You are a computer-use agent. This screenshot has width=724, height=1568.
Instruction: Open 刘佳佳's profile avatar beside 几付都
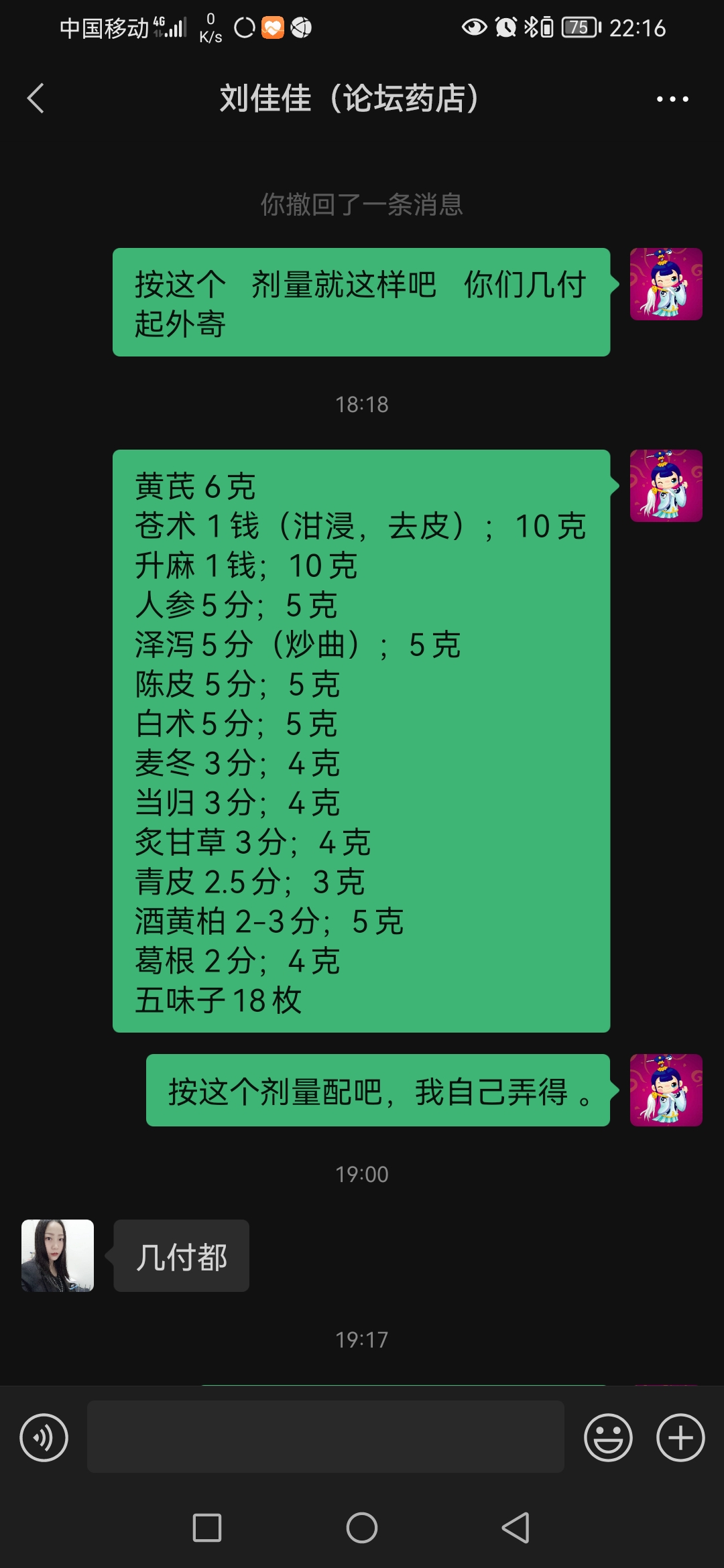click(58, 1256)
